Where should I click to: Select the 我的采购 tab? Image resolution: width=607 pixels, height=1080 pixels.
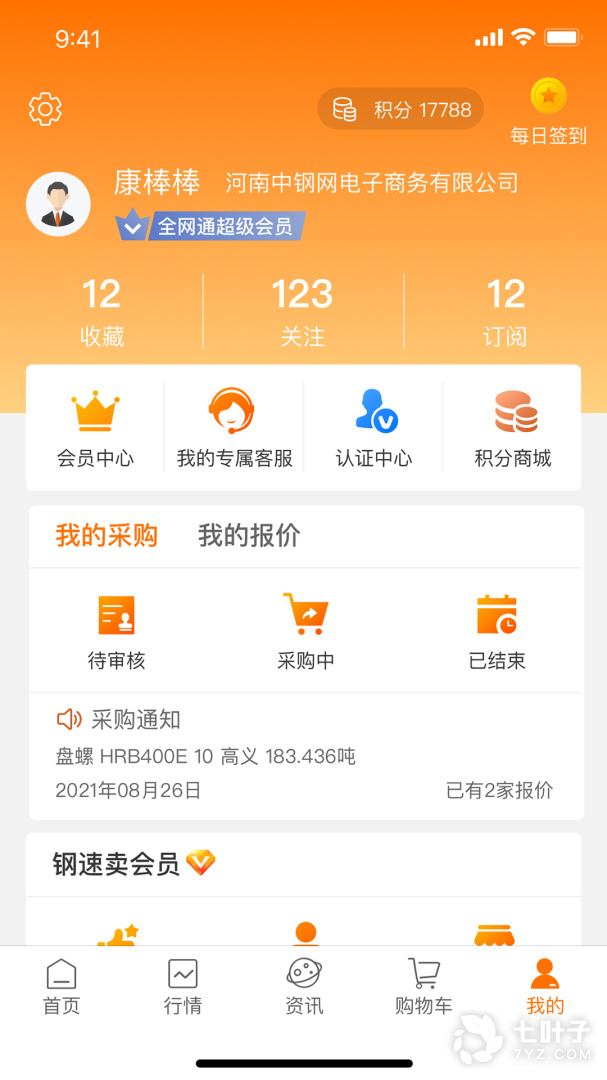[107, 536]
